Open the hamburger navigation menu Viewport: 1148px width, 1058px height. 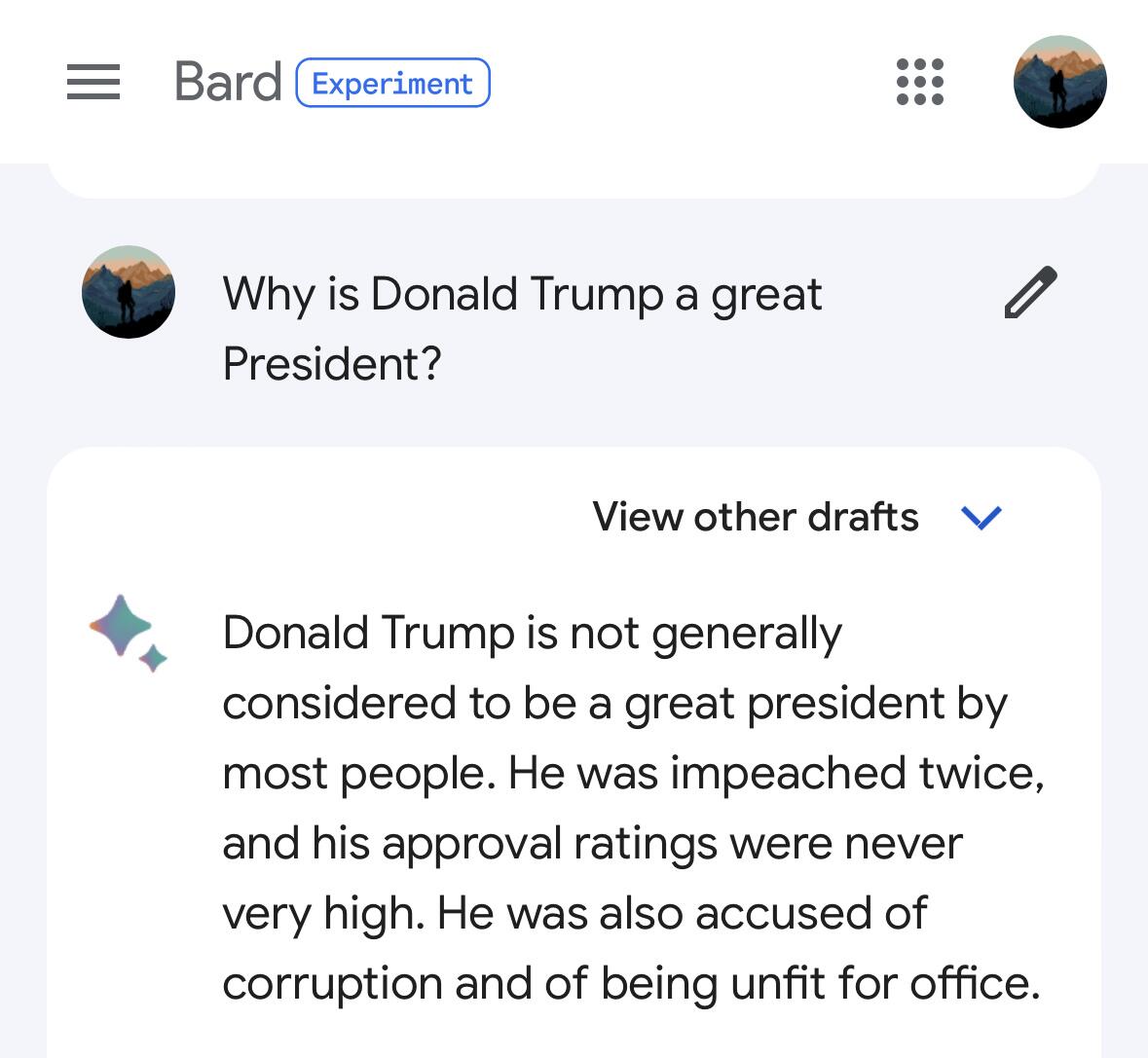[93, 82]
